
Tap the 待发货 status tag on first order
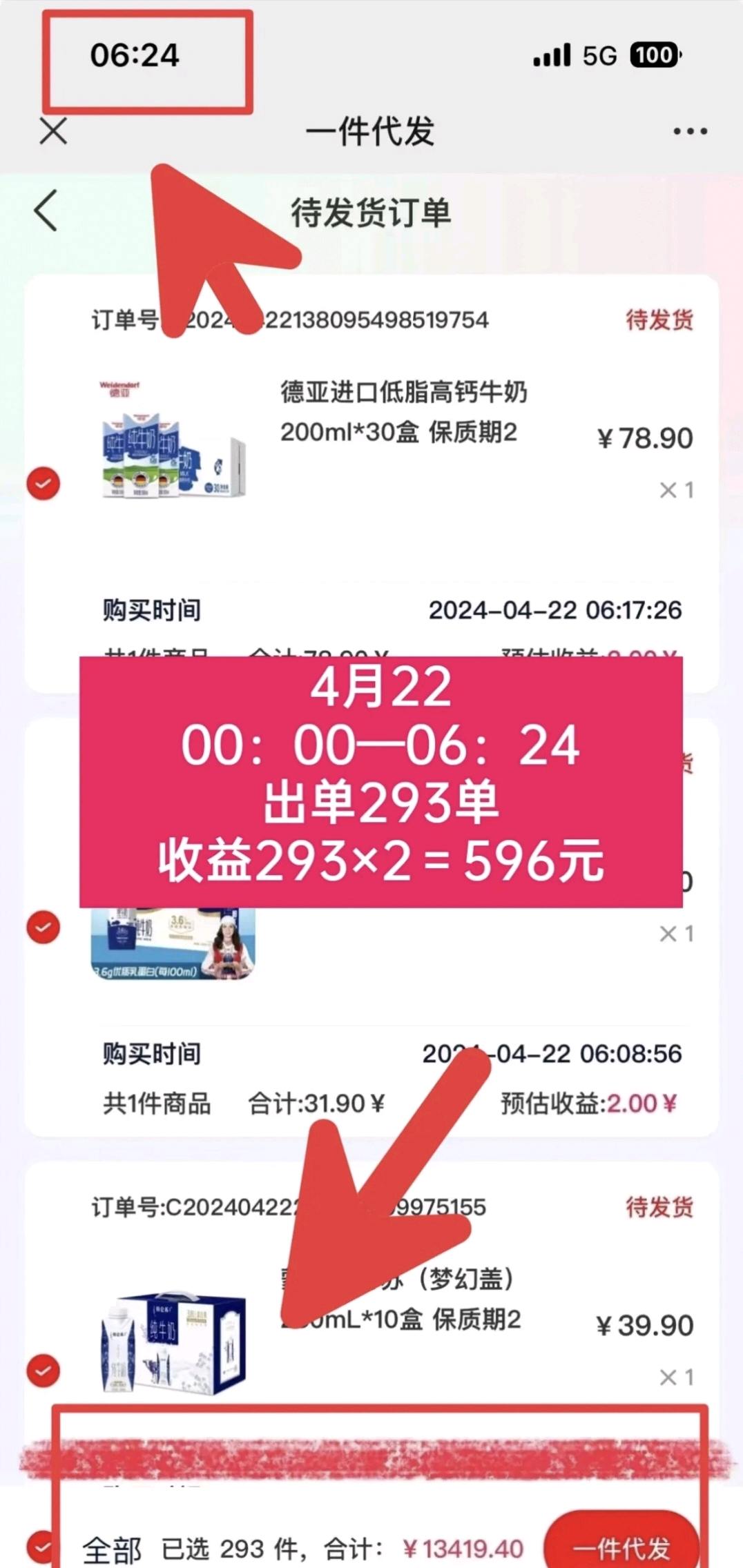point(658,319)
